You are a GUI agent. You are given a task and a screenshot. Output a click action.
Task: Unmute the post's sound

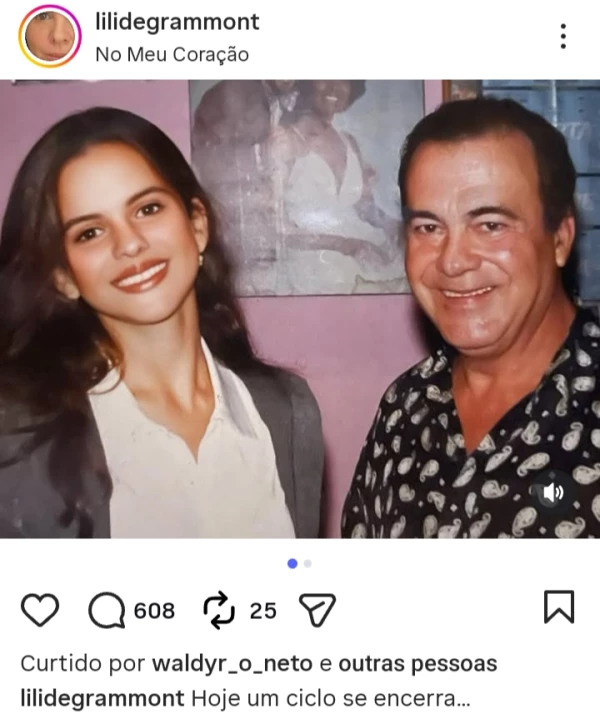[x=552, y=491]
